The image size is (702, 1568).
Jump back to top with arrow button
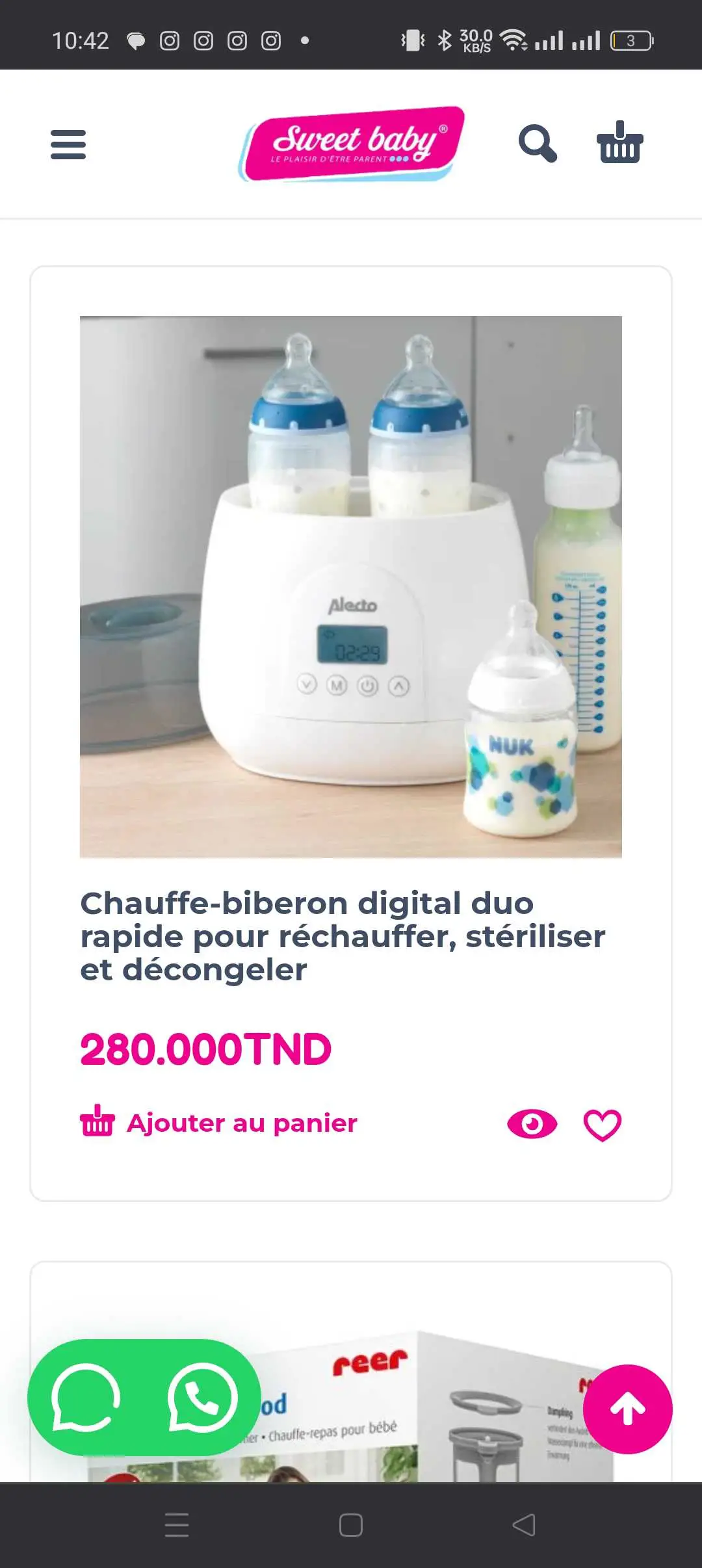point(627,1409)
